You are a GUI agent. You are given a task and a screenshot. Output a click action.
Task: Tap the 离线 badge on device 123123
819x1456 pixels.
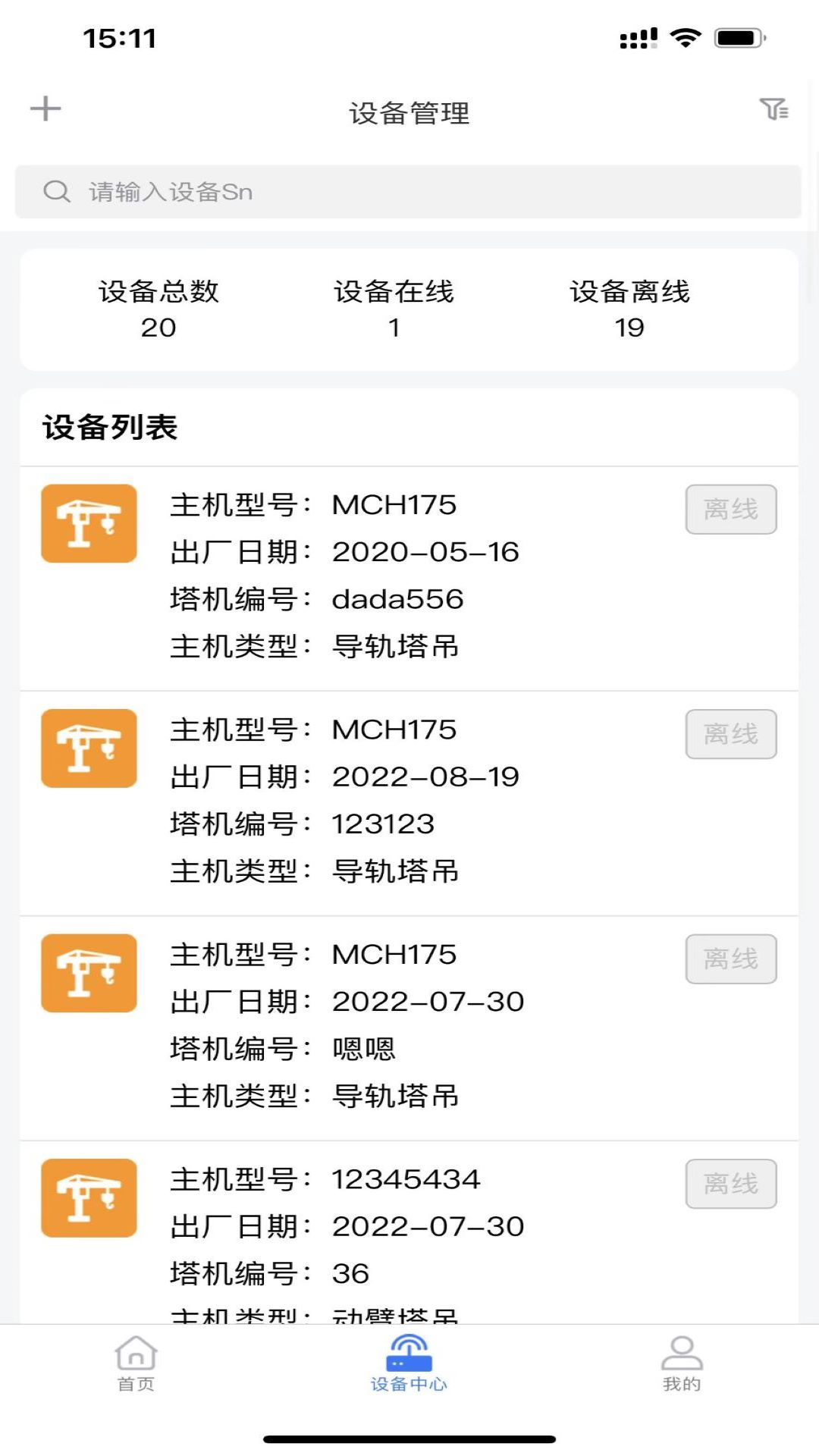(x=730, y=733)
